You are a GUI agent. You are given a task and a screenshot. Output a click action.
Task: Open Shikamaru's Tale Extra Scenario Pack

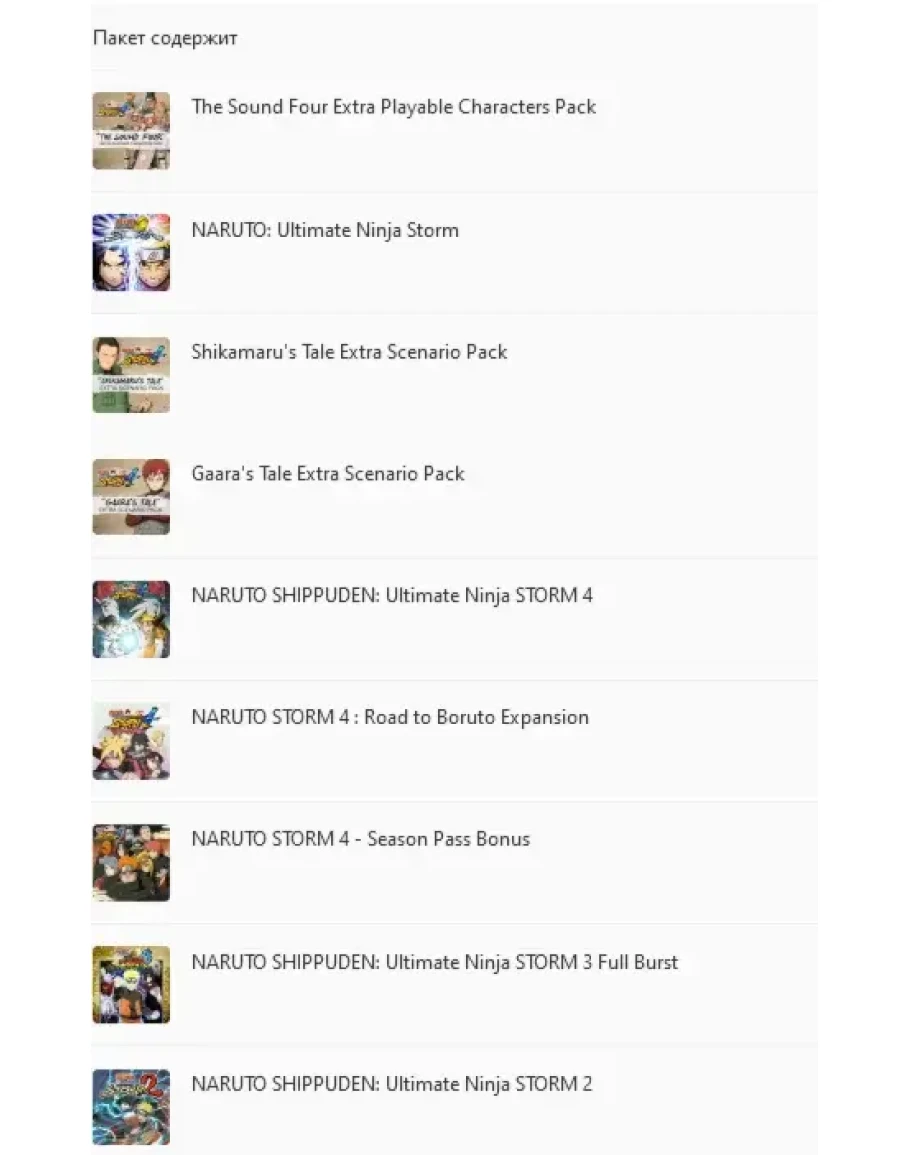point(349,352)
